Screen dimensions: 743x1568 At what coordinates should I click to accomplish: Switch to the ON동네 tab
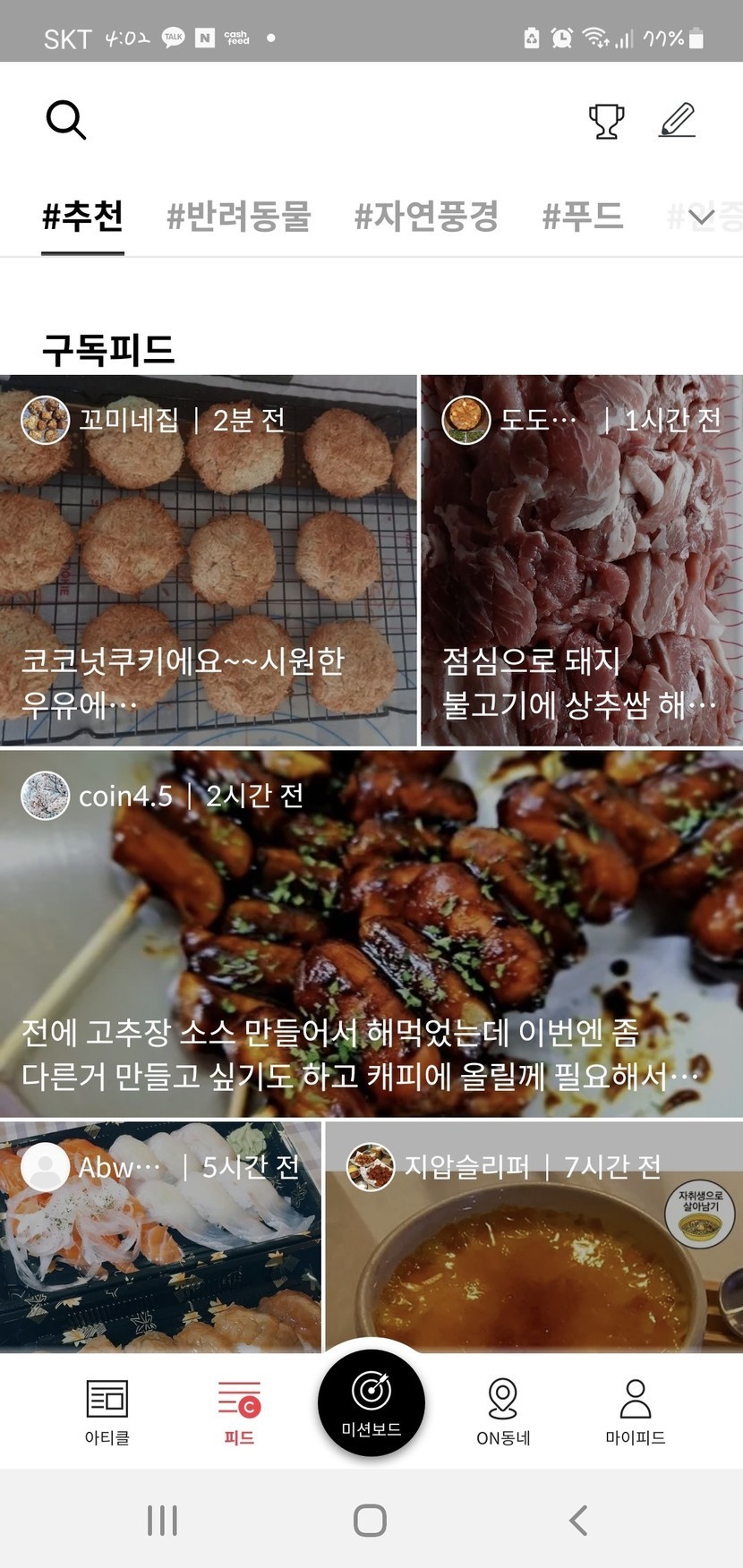point(503,1410)
